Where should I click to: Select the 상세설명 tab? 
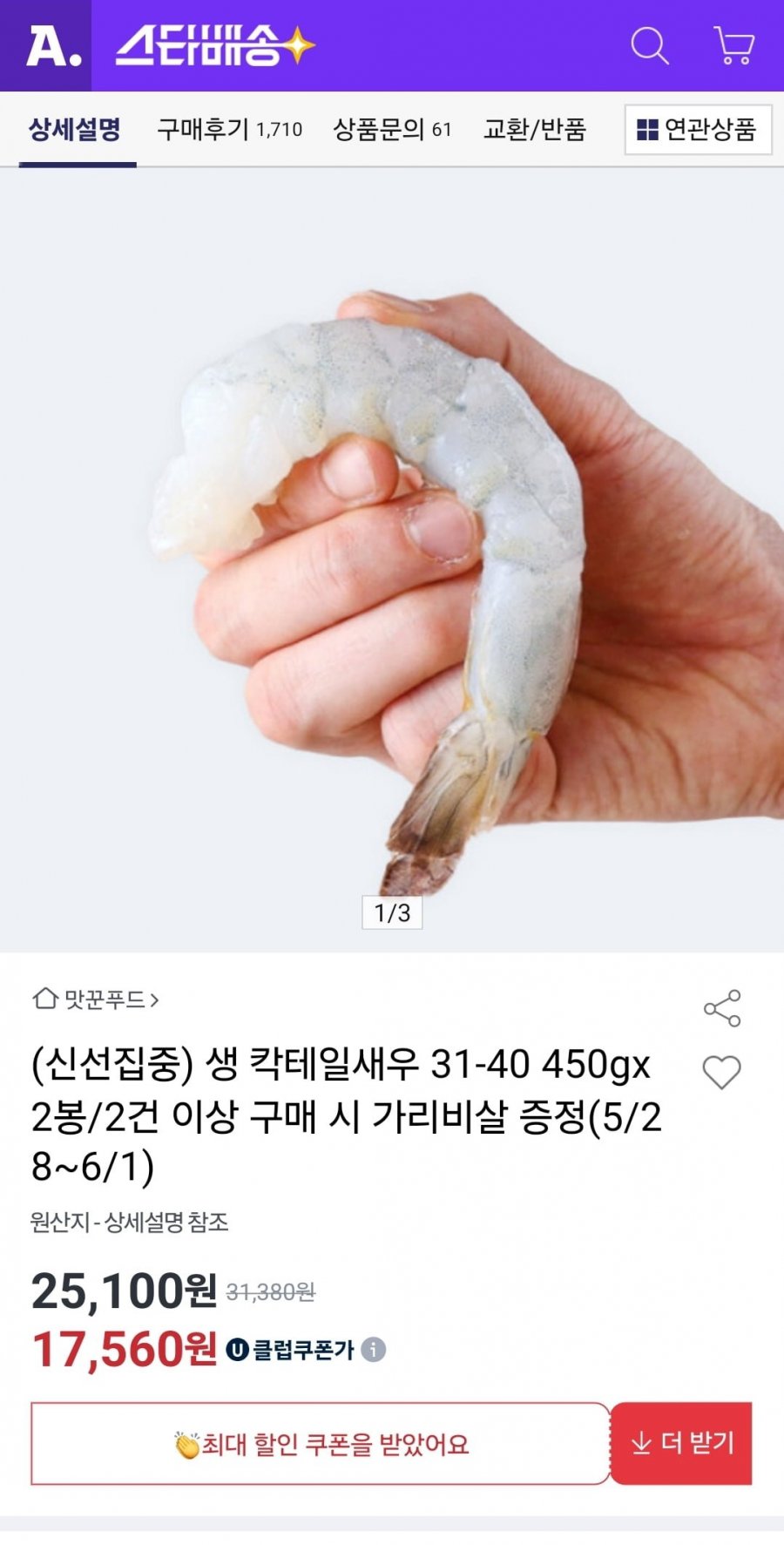point(75,129)
